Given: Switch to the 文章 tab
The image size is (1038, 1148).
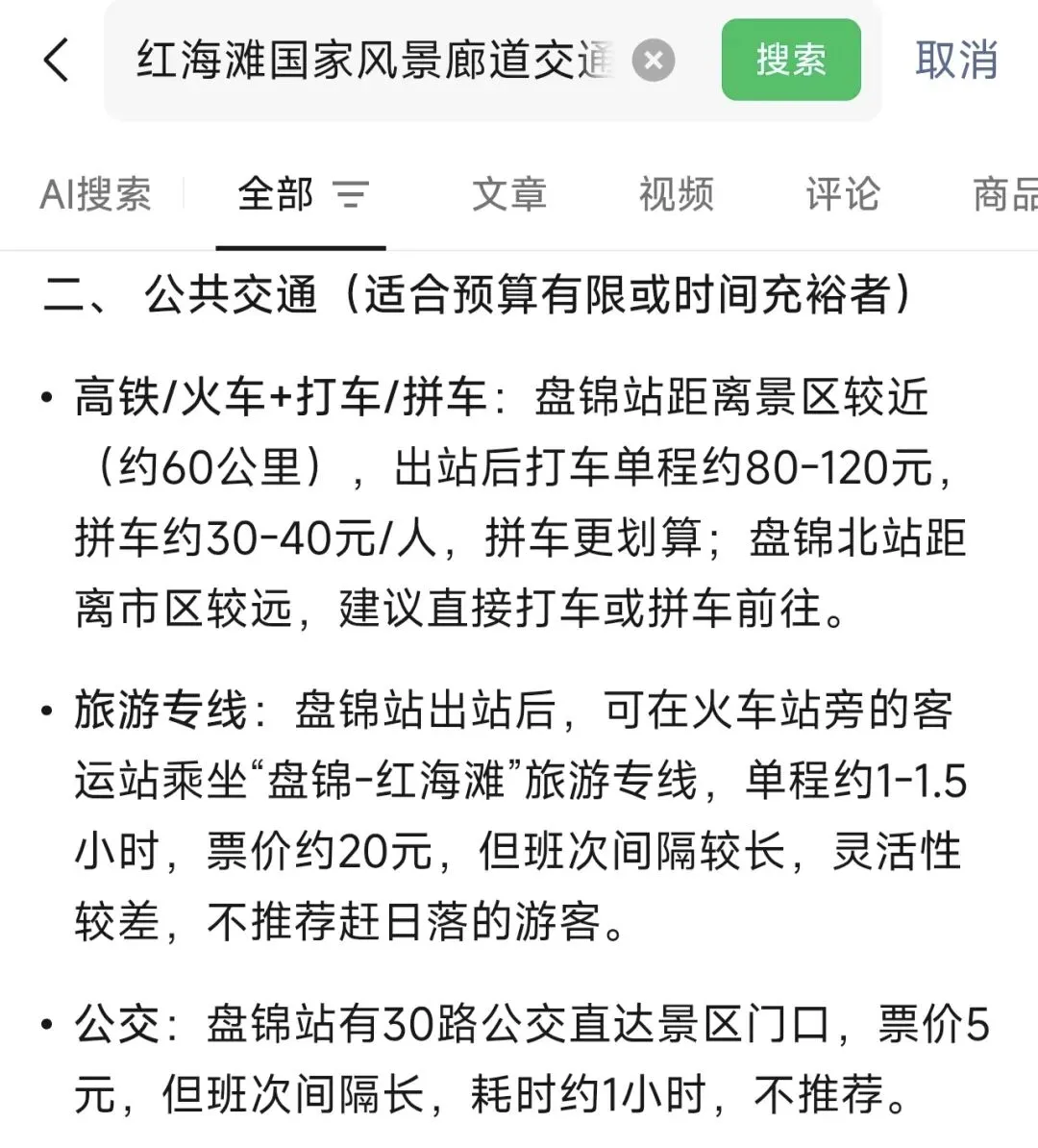Looking at the screenshot, I should pos(509,195).
